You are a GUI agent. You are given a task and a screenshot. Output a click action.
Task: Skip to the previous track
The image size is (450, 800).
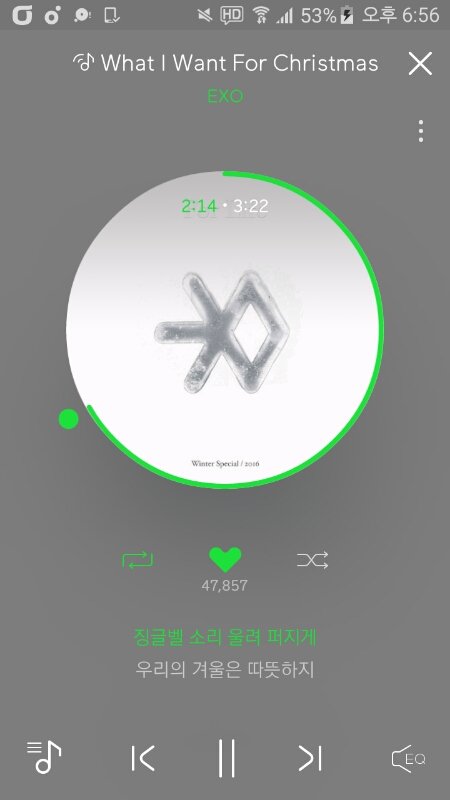click(x=142, y=758)
